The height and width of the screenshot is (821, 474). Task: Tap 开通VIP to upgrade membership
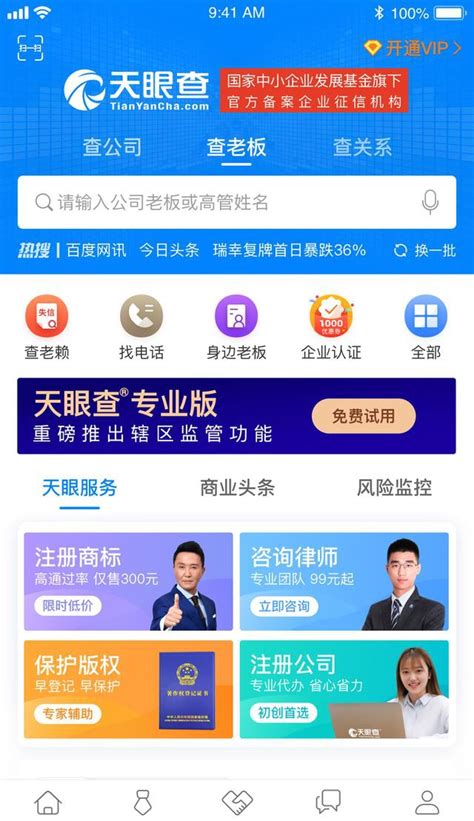pos(413,48)
